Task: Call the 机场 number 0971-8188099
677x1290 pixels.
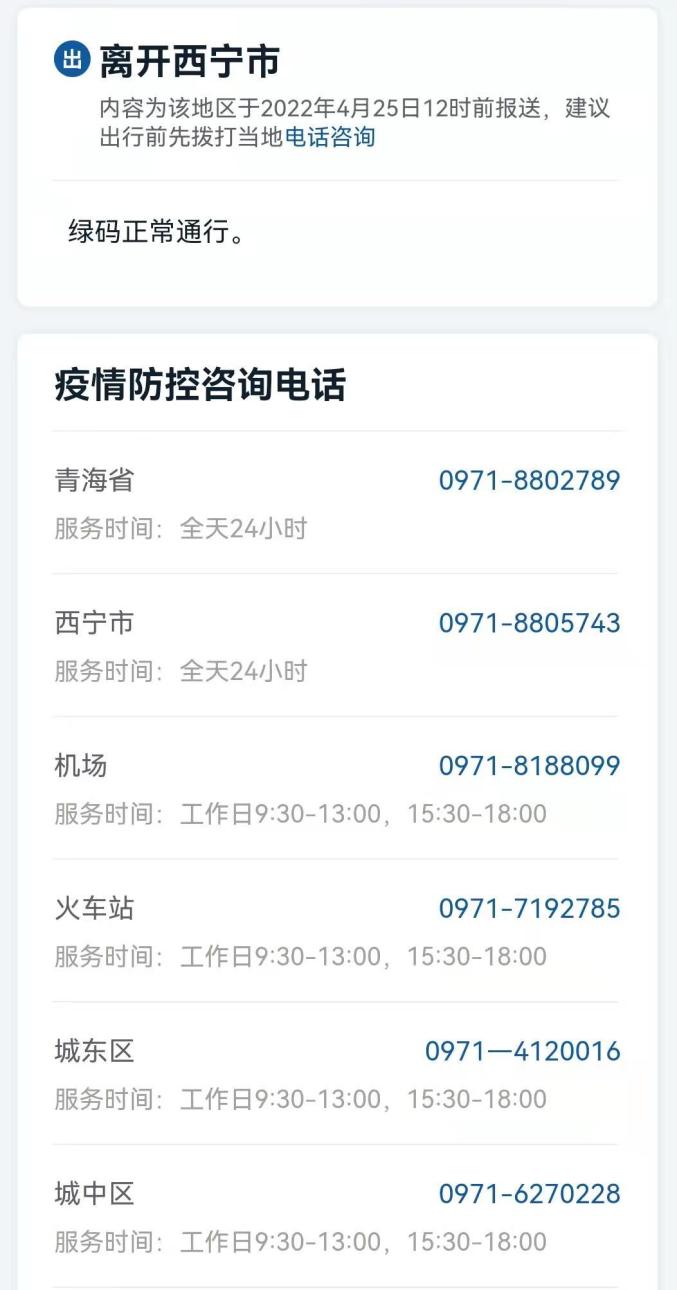Action: pyautogui.click(x=529, y=767)
